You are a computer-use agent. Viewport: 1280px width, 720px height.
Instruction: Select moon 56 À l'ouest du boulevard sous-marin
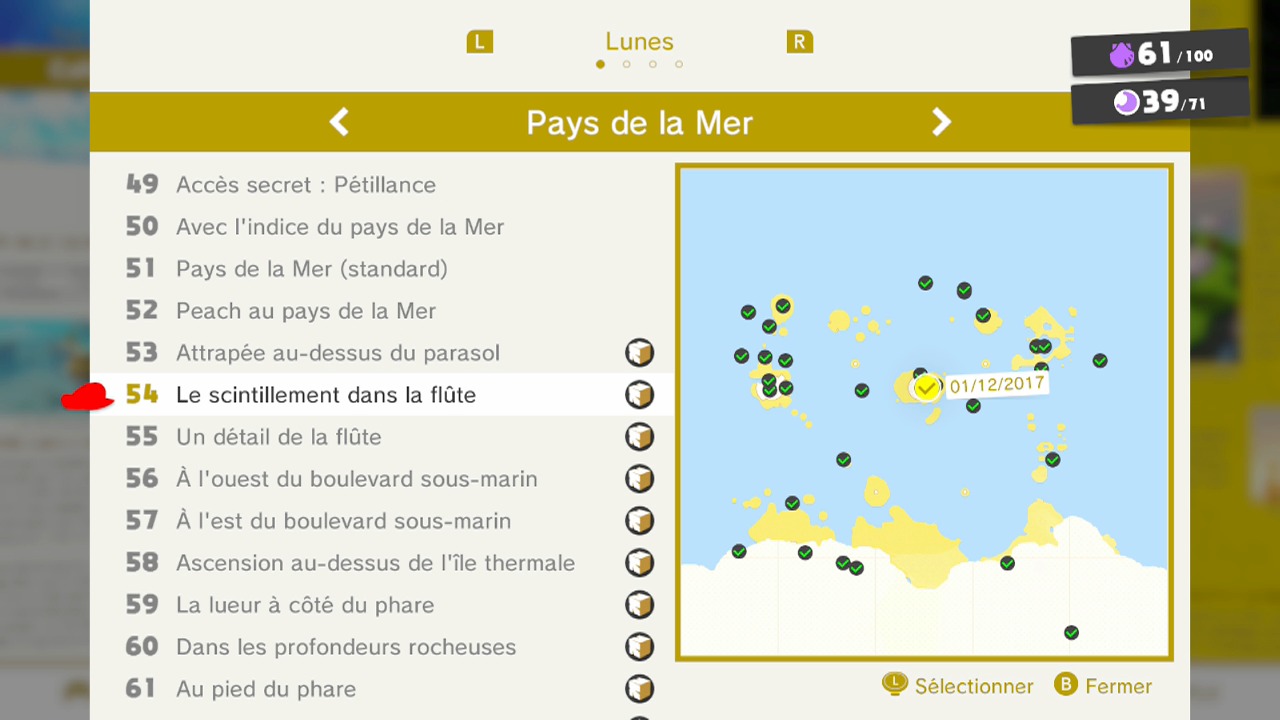(x=356, y=479)
